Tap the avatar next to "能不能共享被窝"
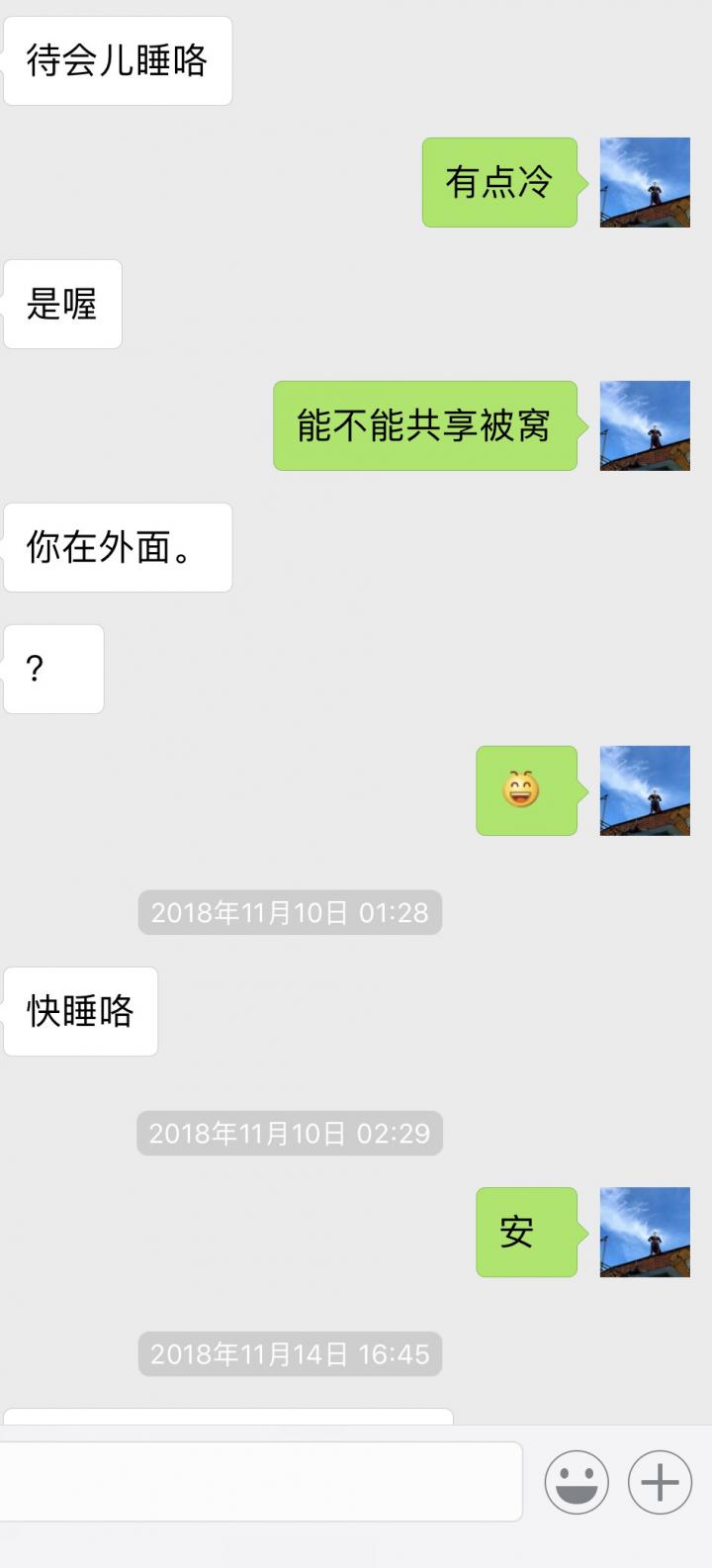The height and width of the screenshot is (1568, 712). point(644,424)
